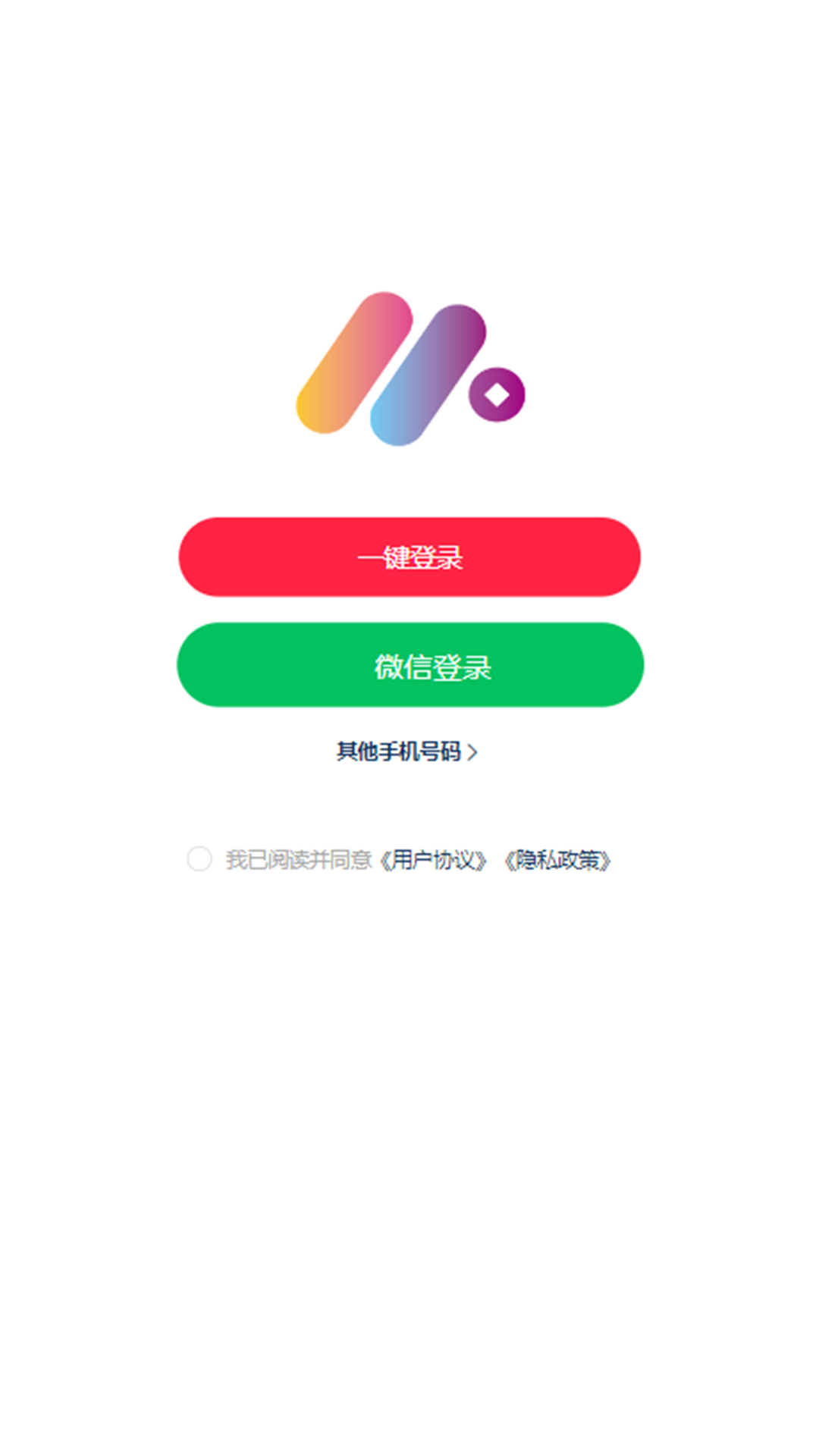Select the unchecked consent radio button

point(201,859)
